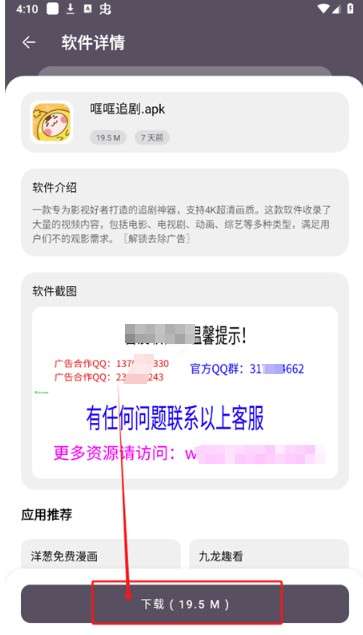
Task: Open recommended app 洋葱免费漫画
Action: [101, 556]
